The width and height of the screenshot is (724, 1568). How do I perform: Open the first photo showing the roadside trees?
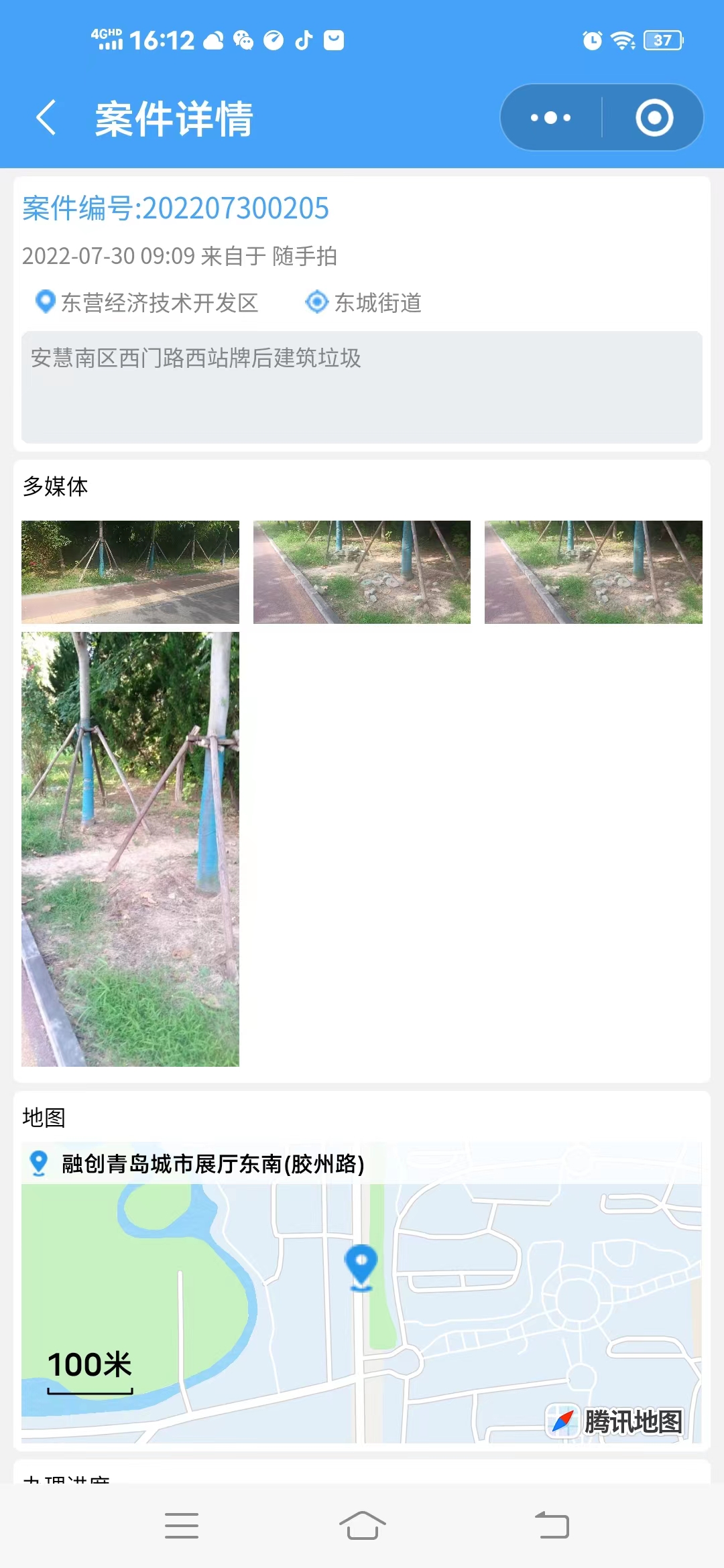point(130,572)
